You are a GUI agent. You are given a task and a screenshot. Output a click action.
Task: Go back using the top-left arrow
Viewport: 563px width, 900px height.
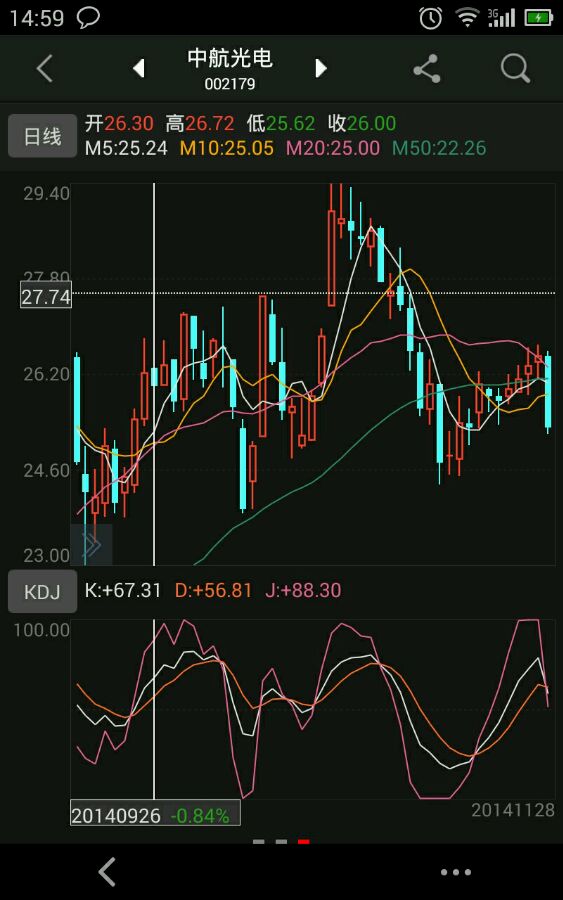click(x=45, y=69)
